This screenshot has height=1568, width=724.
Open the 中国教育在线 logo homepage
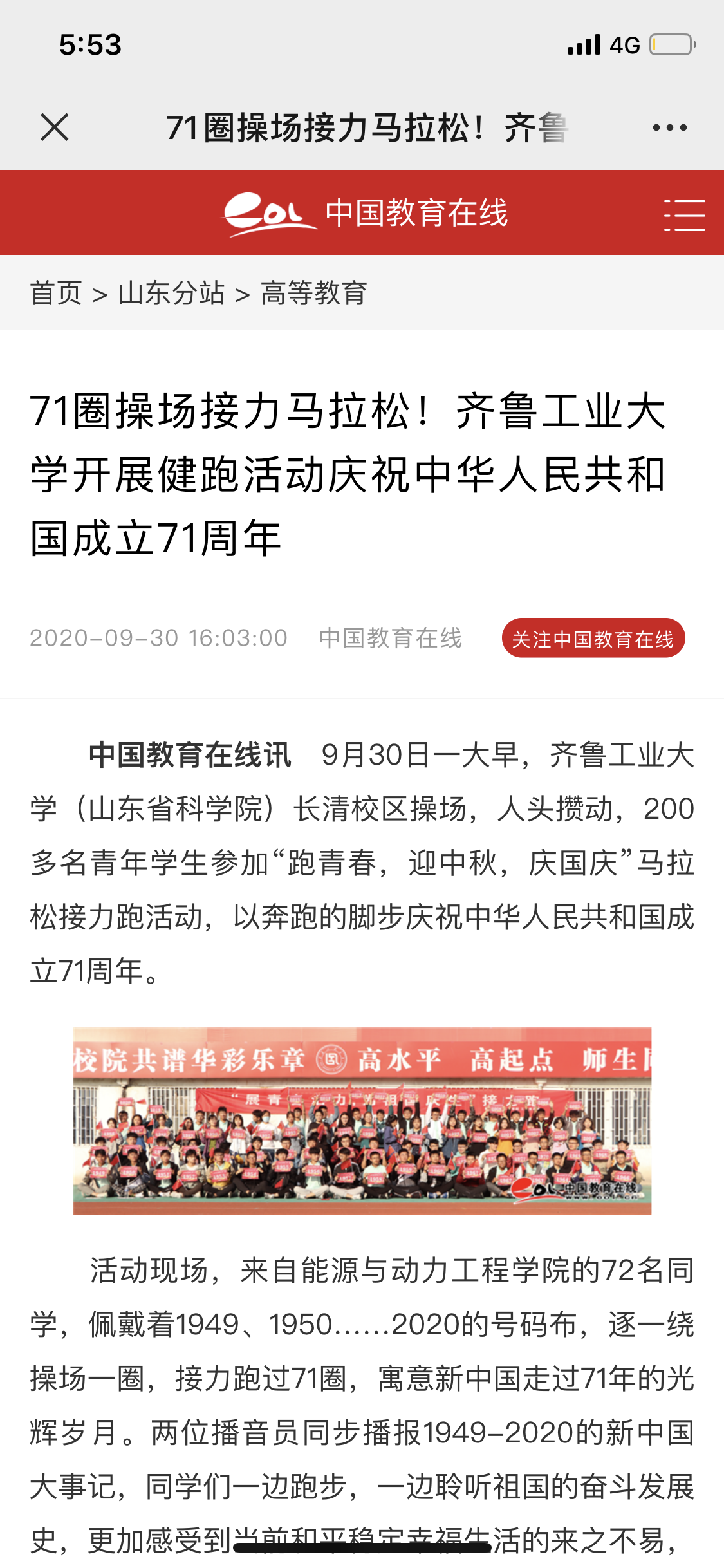364,214
